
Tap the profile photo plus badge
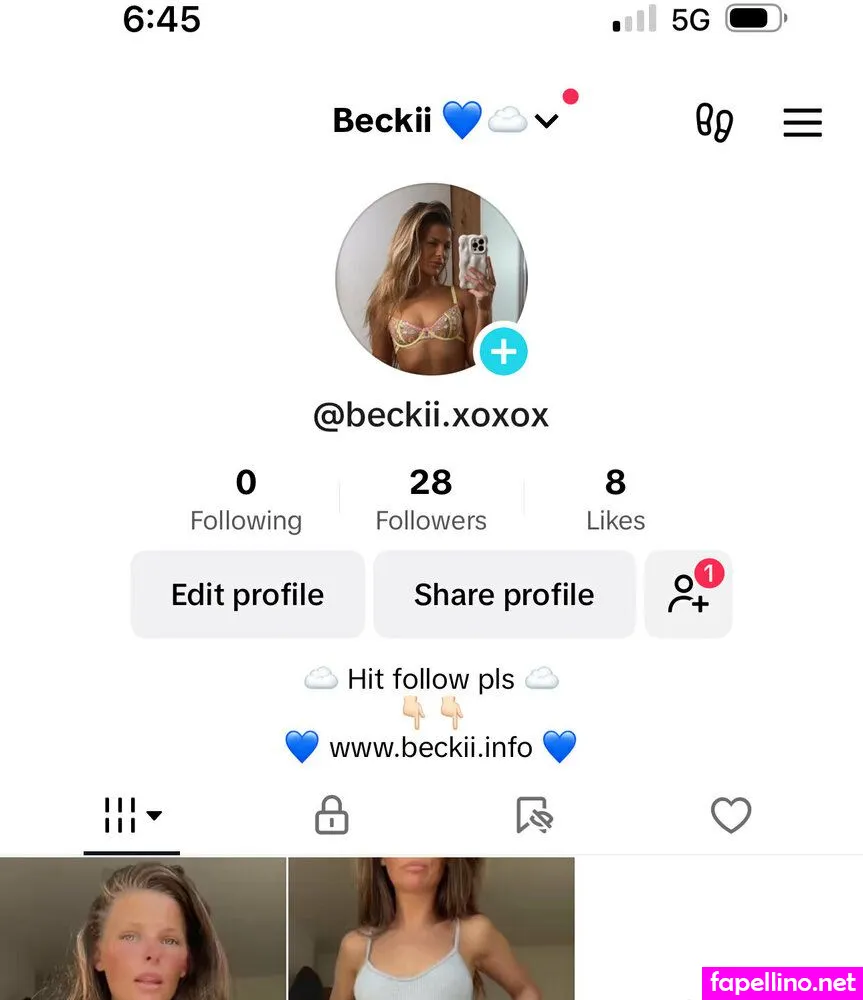tap(503, 351)
